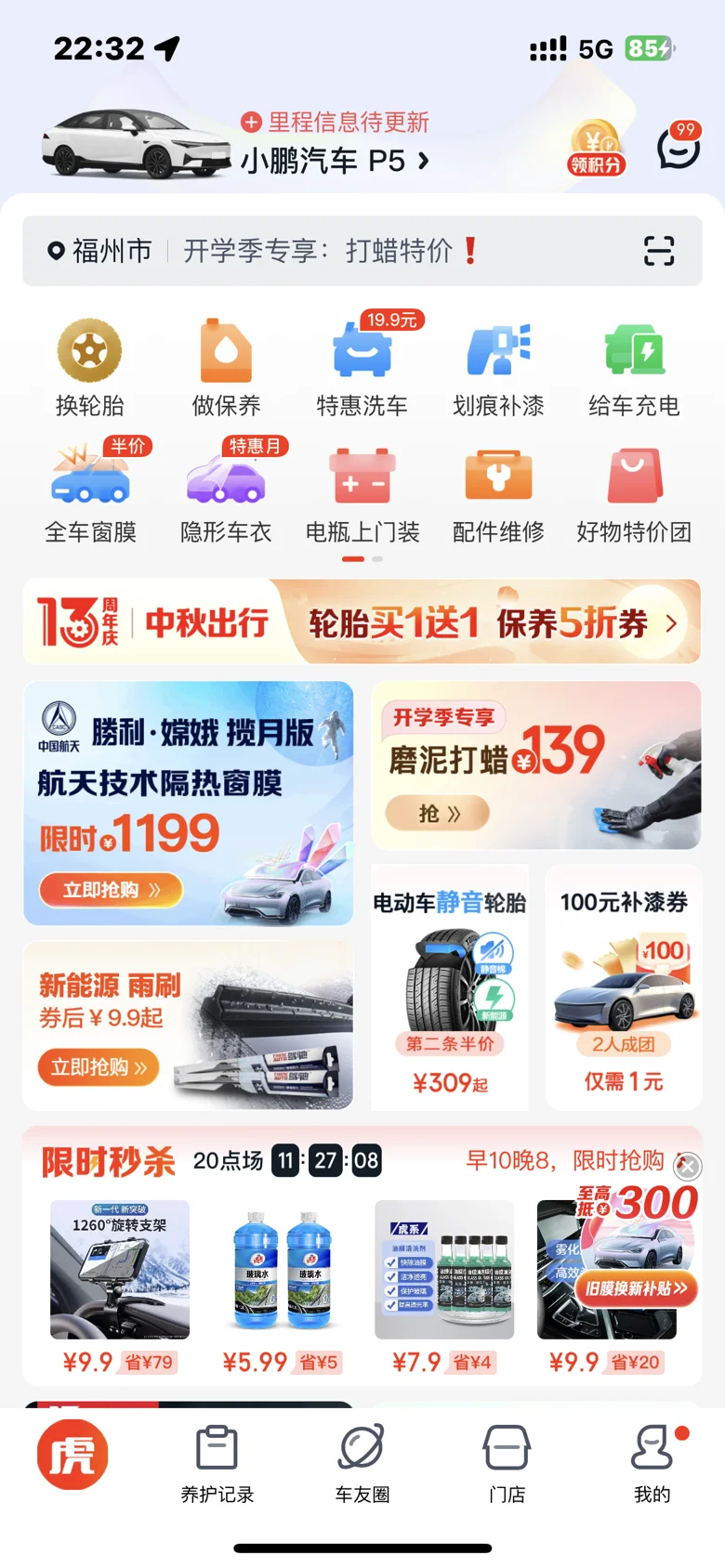The height and width of the screenshot is (1568, 725).
Task: Open the 电动车静音轮胎 card
Action: point(450,987)
